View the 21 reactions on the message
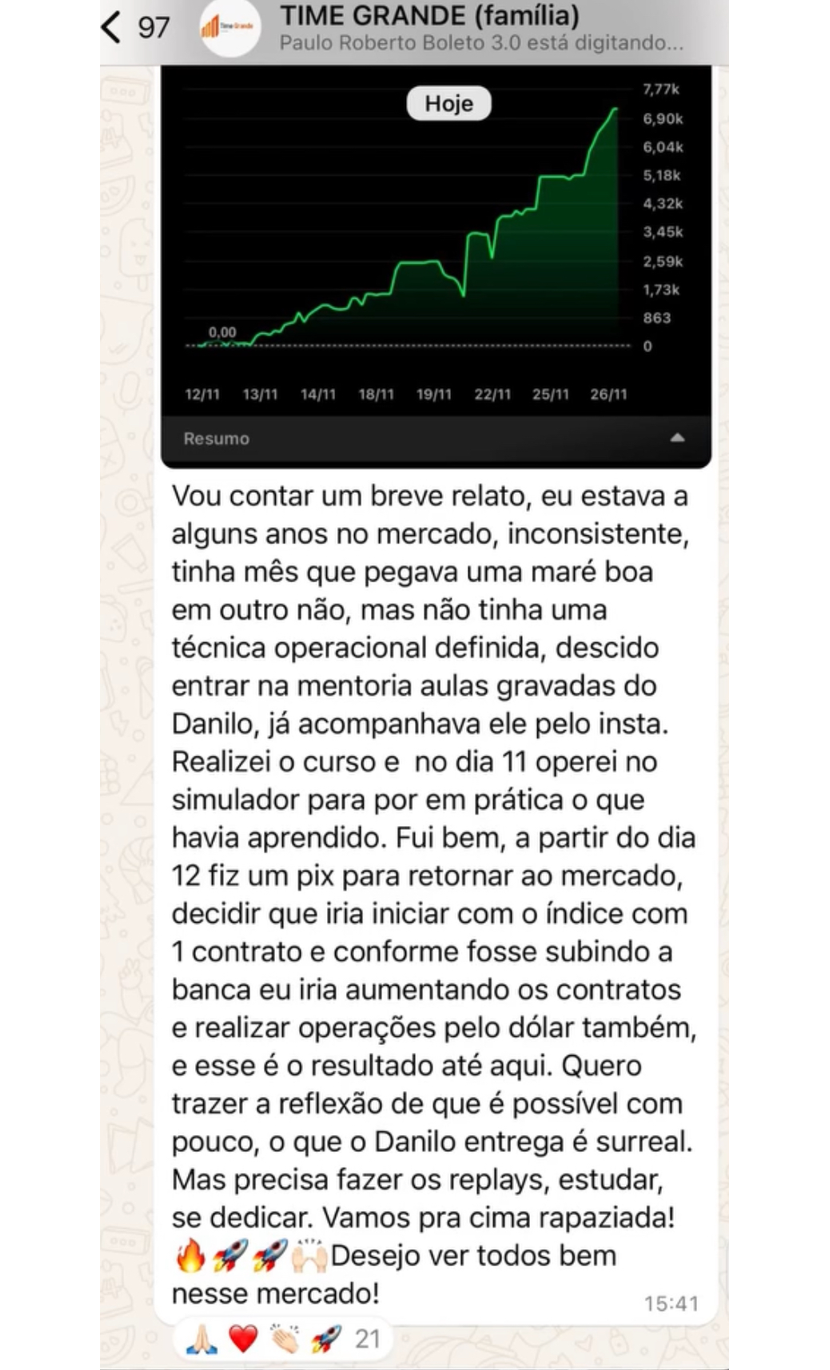The image size is (830, 1370). 283,1337
